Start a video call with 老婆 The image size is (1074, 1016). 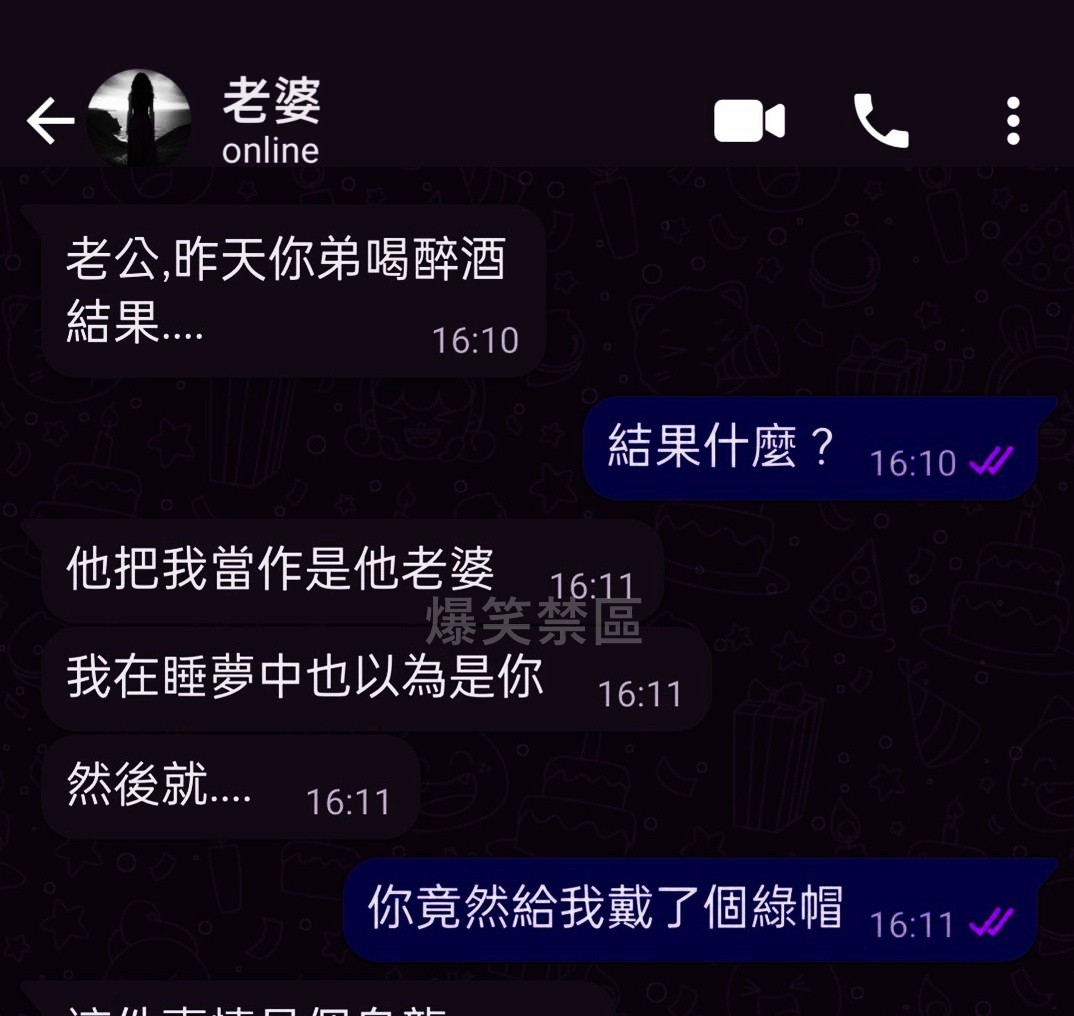point(749,122)
